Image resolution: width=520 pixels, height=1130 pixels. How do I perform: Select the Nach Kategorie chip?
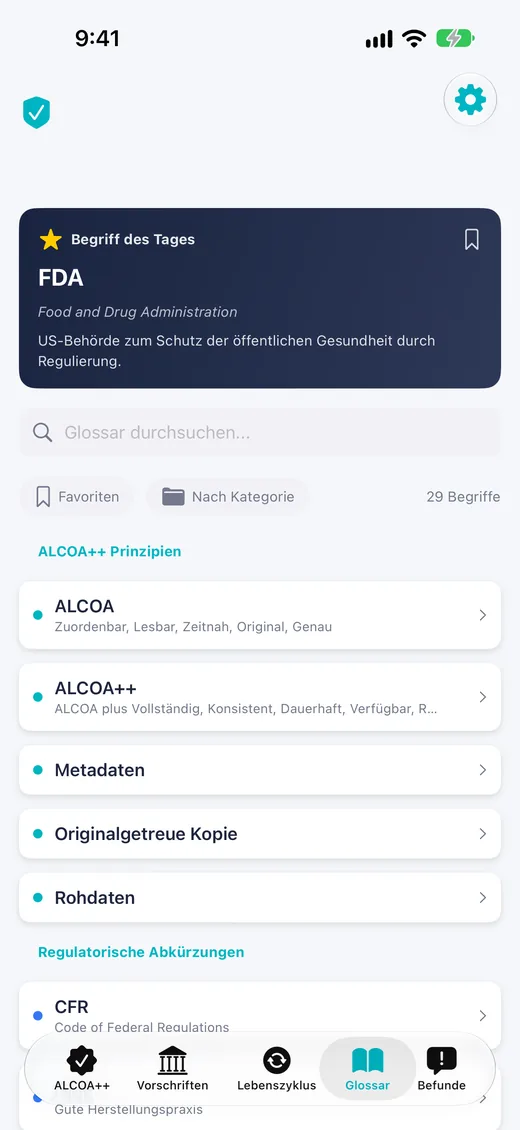pos(228,497)
